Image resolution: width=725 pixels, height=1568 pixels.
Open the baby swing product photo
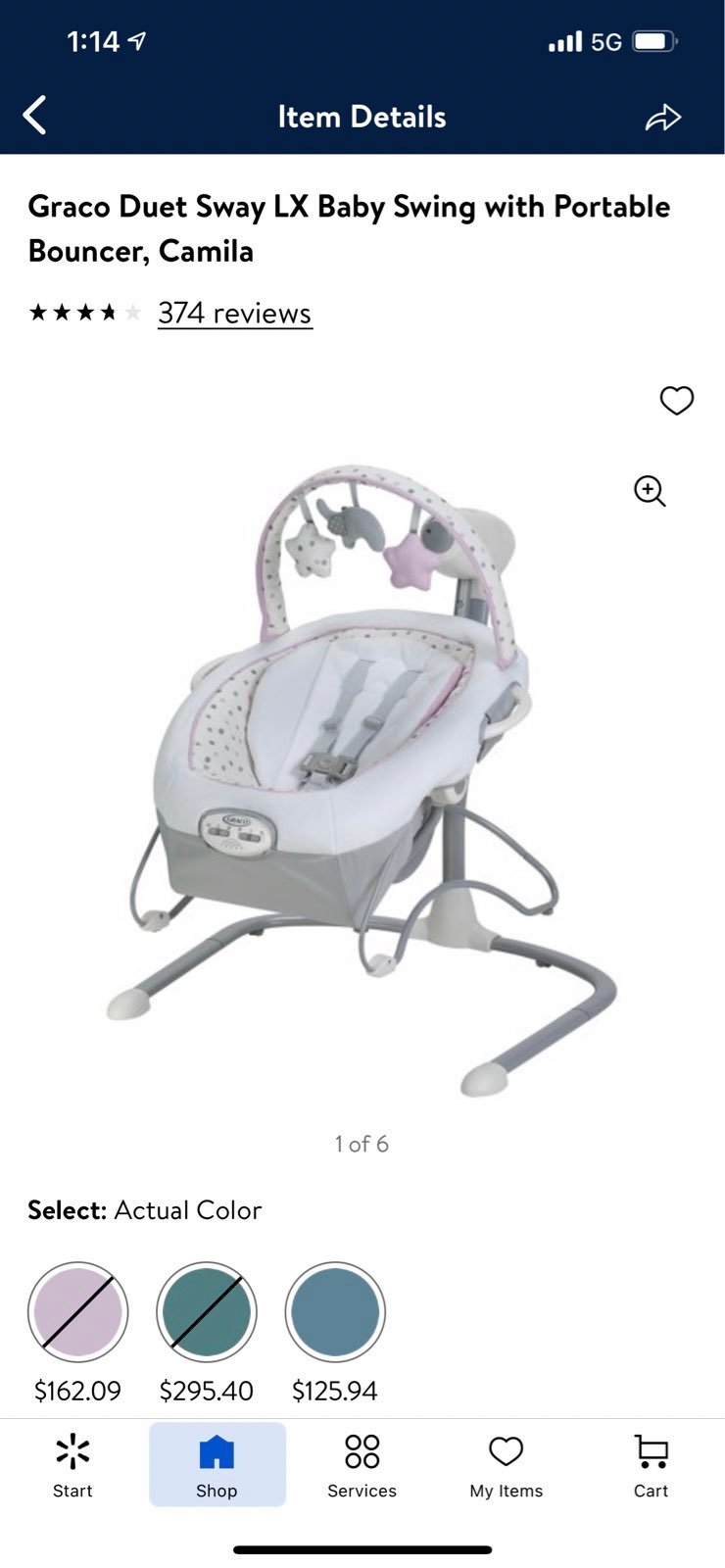click(362, 781)
